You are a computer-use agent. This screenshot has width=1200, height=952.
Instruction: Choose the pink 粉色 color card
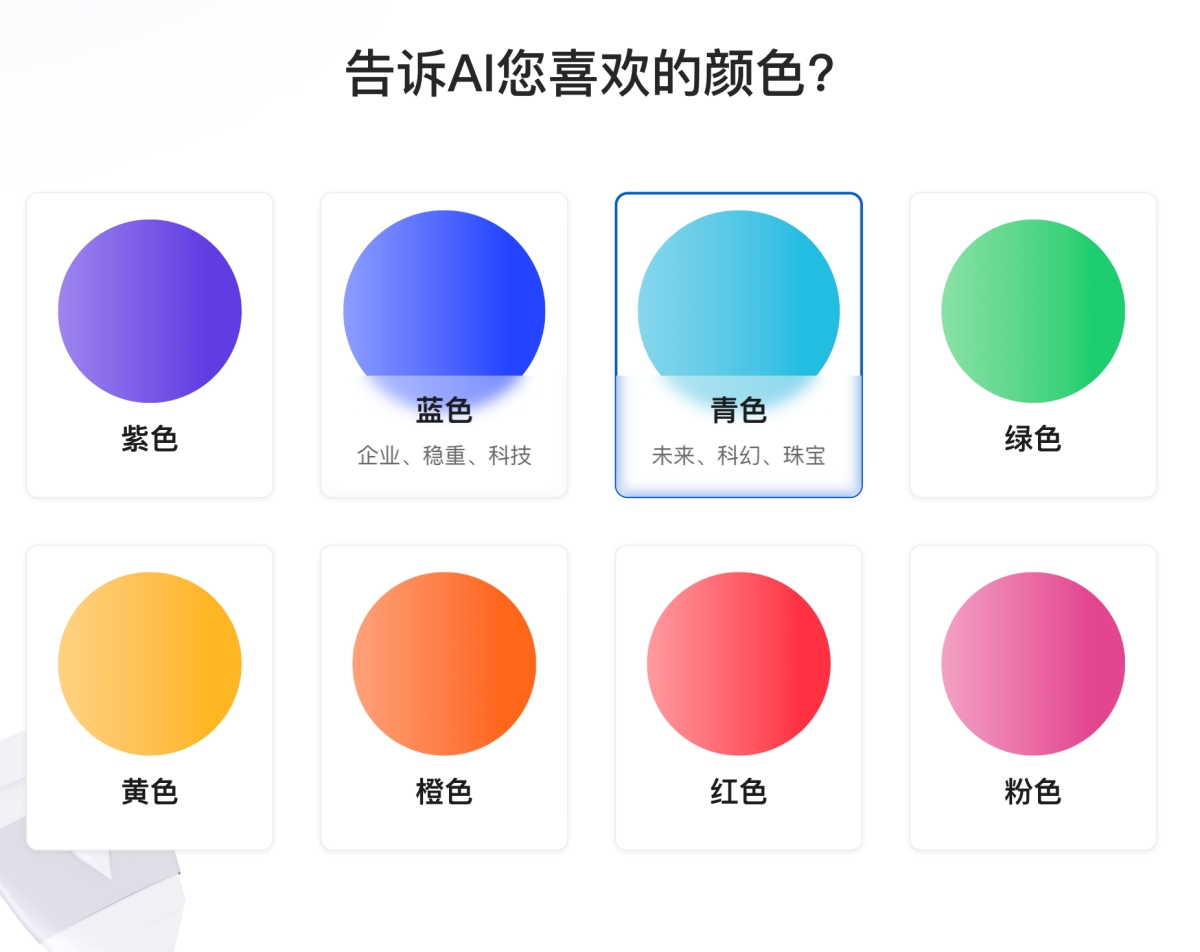pos(1033,697)
